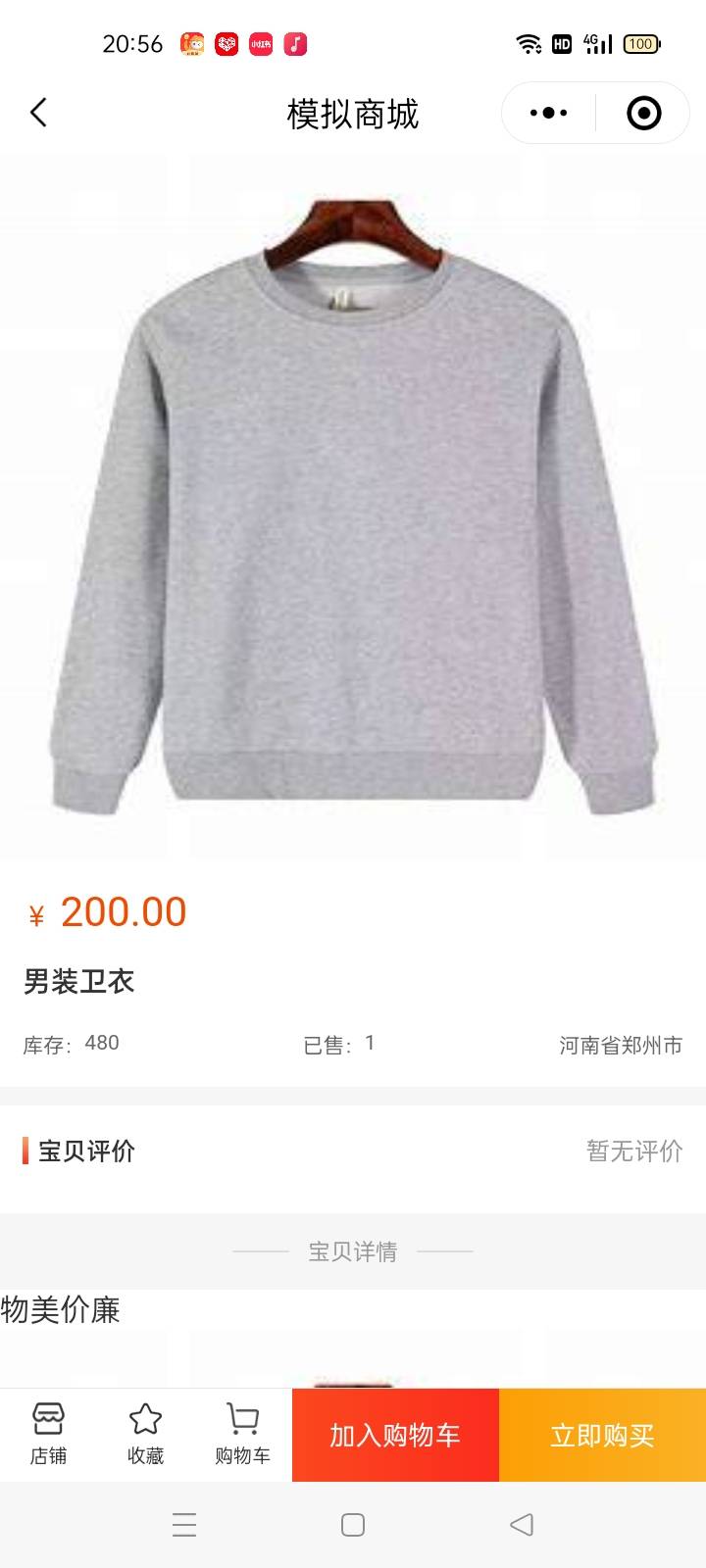Close the mini program via the circle icon
The image size is (706, 1568).
[x=643, y=114]
